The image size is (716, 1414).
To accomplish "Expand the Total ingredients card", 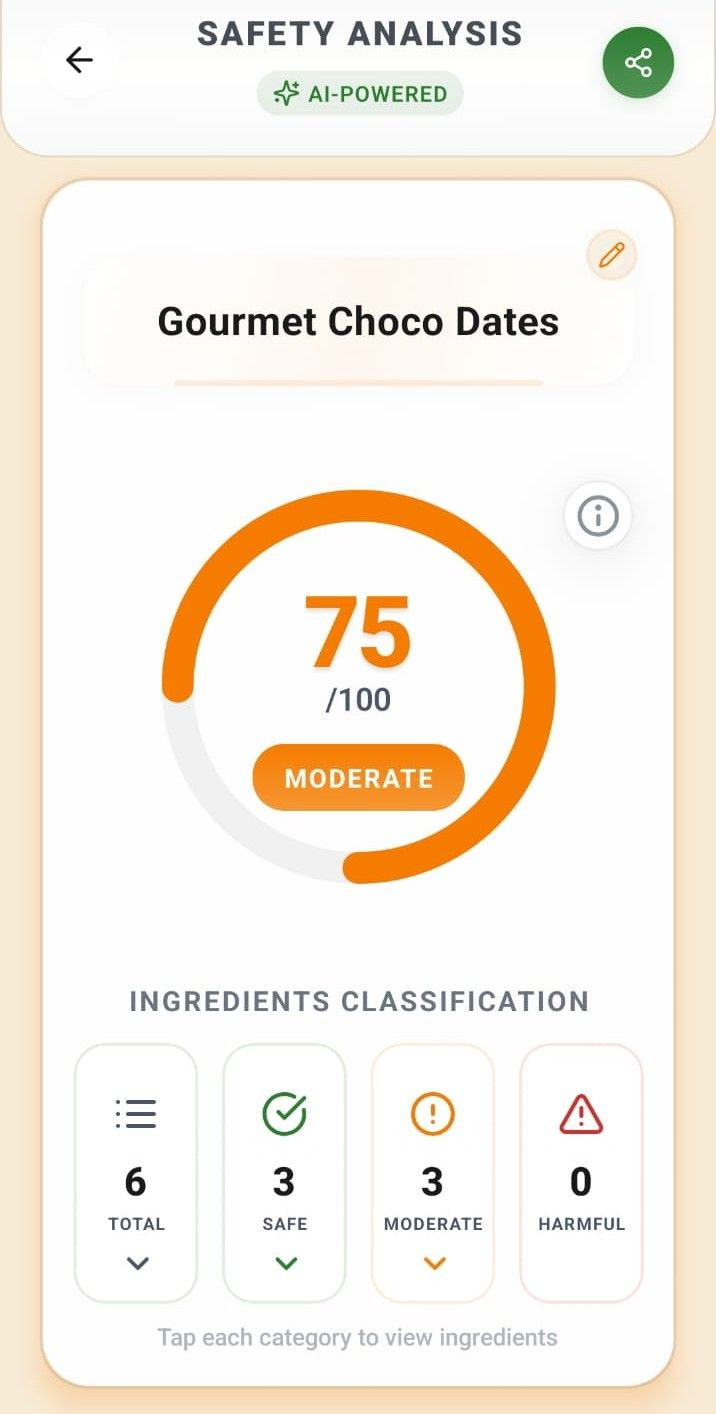I will 137,1173.
